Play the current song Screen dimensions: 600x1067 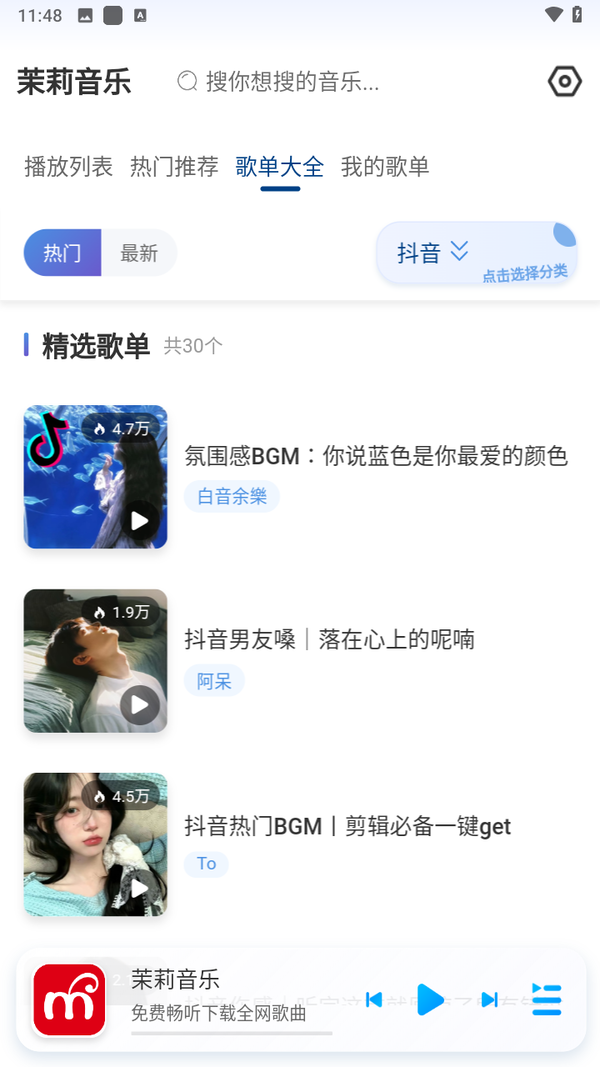[x=430, y=999]
